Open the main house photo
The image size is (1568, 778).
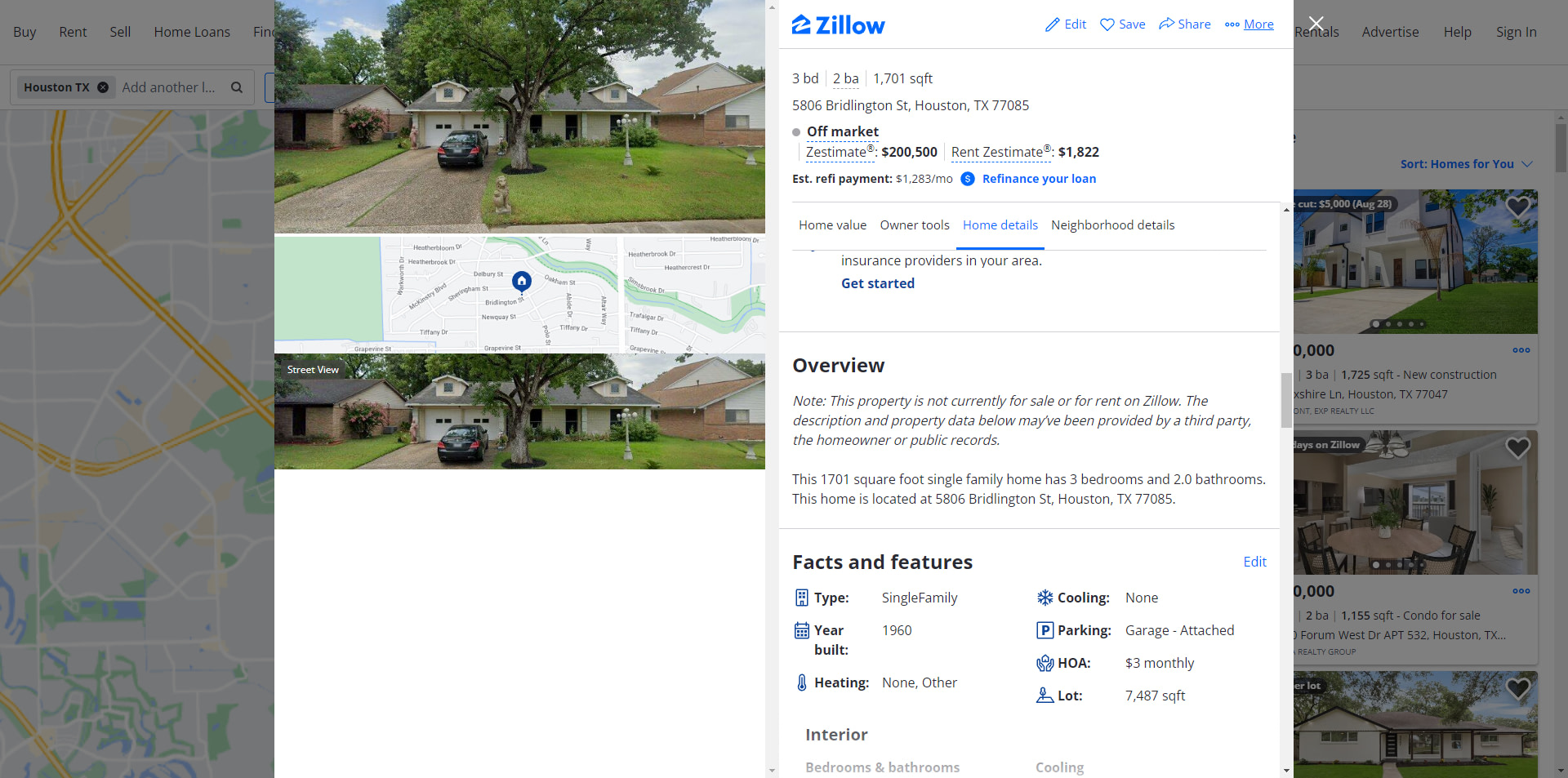coord(519,116)
